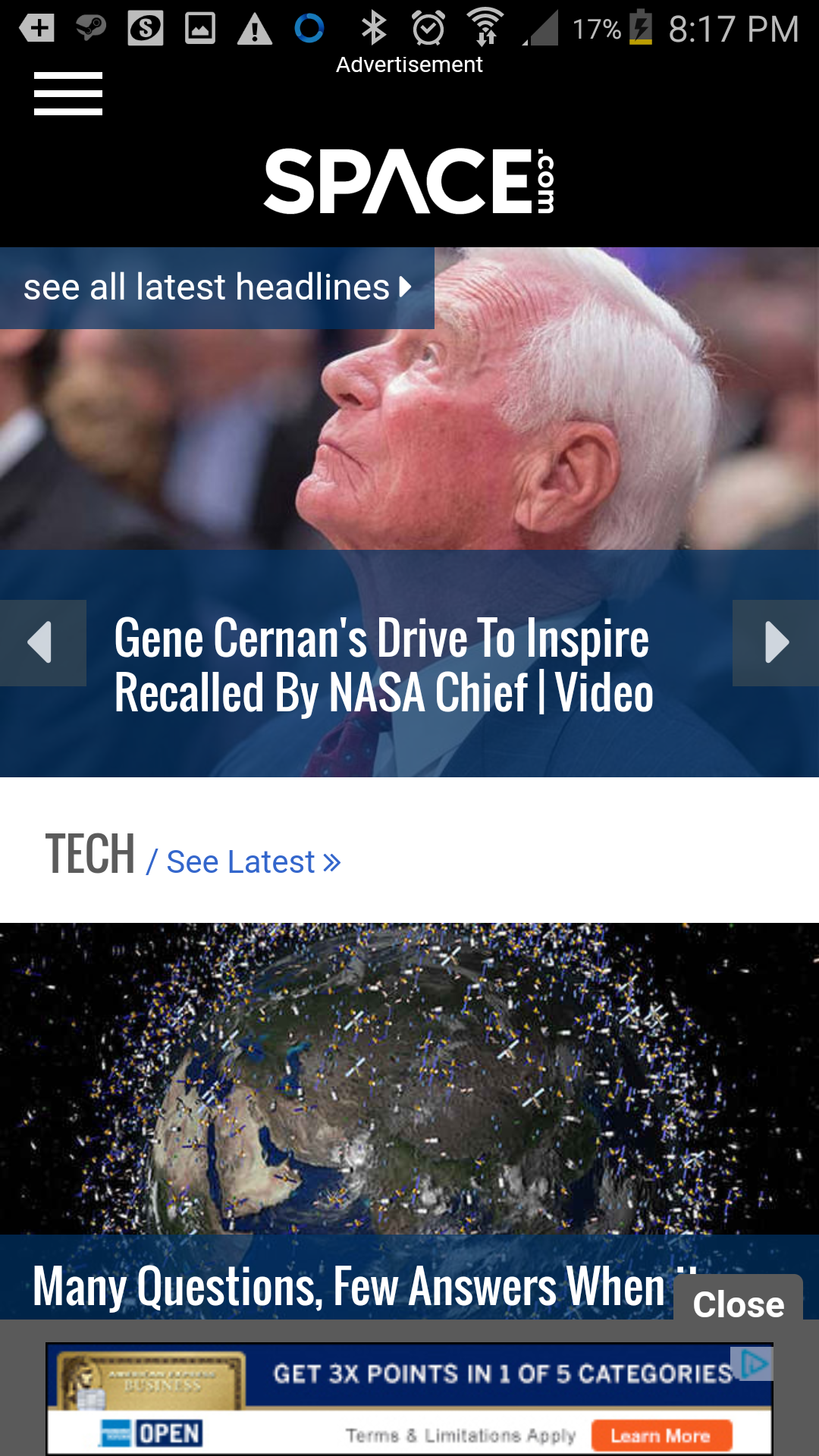Tap the Space.com logo
The image size is (819, 1456).
409,180
